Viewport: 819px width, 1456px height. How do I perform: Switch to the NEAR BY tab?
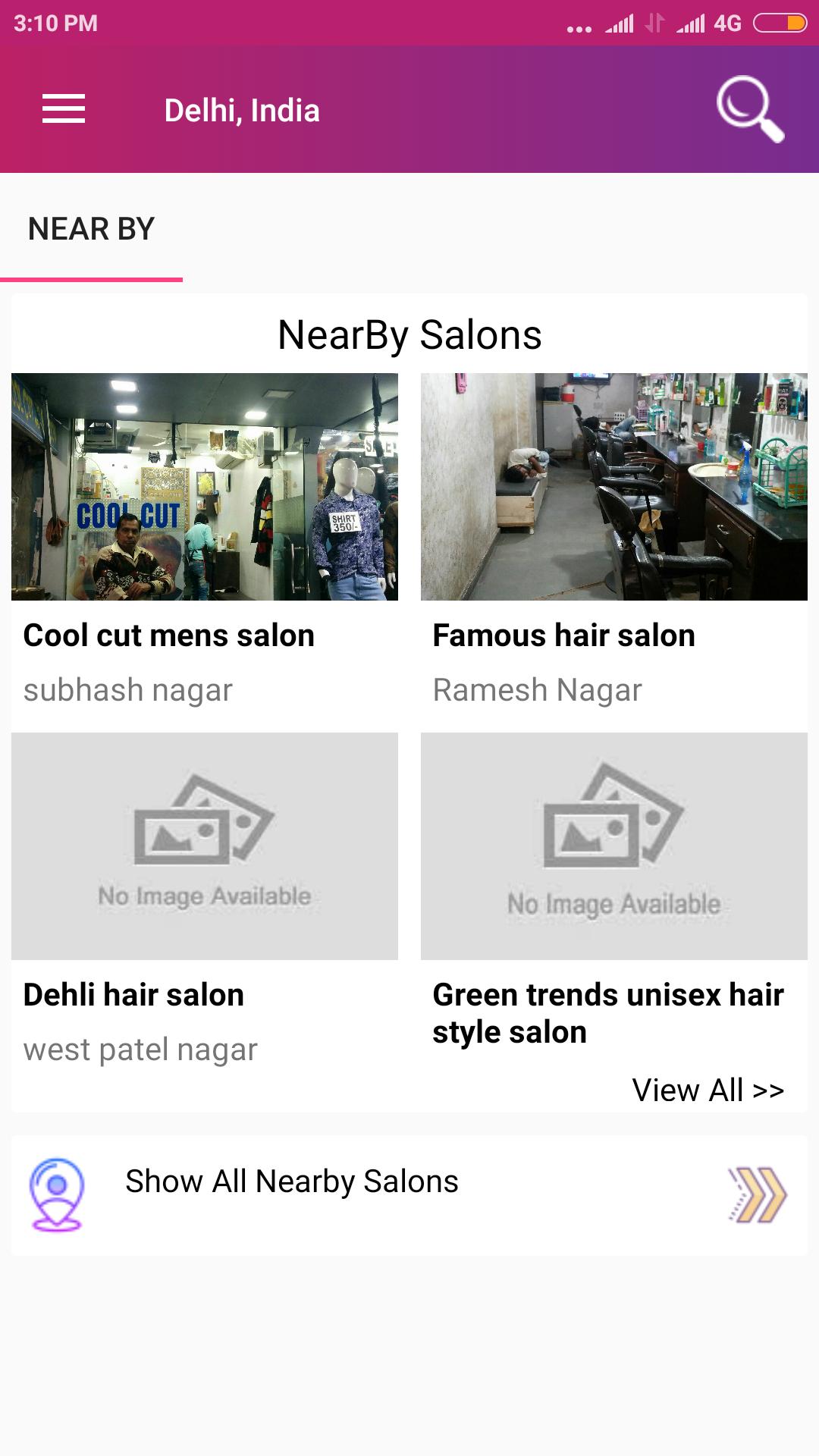91,229
